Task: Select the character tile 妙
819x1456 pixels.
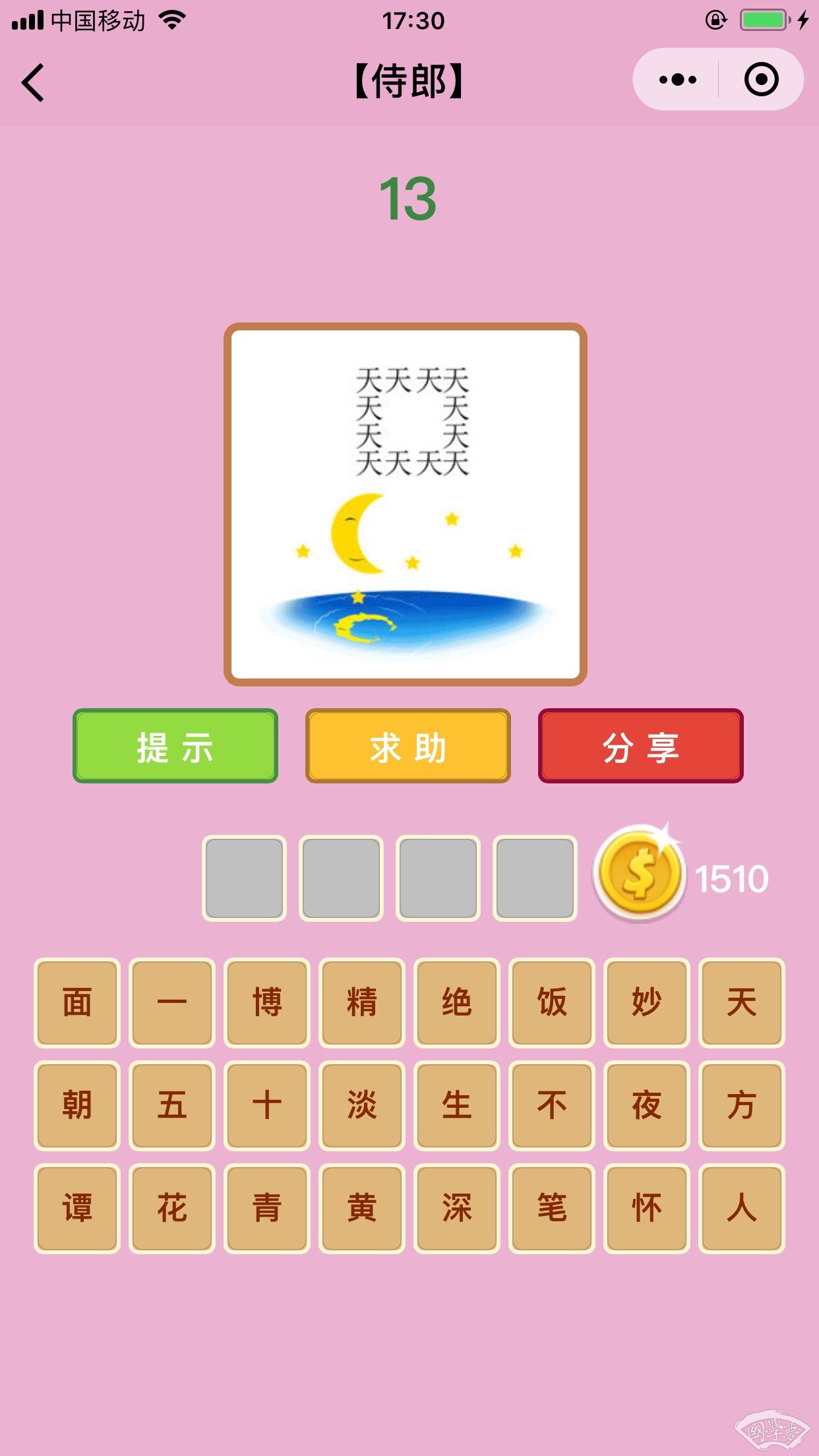Action: pyautogui.click(x=646, y=1002)
